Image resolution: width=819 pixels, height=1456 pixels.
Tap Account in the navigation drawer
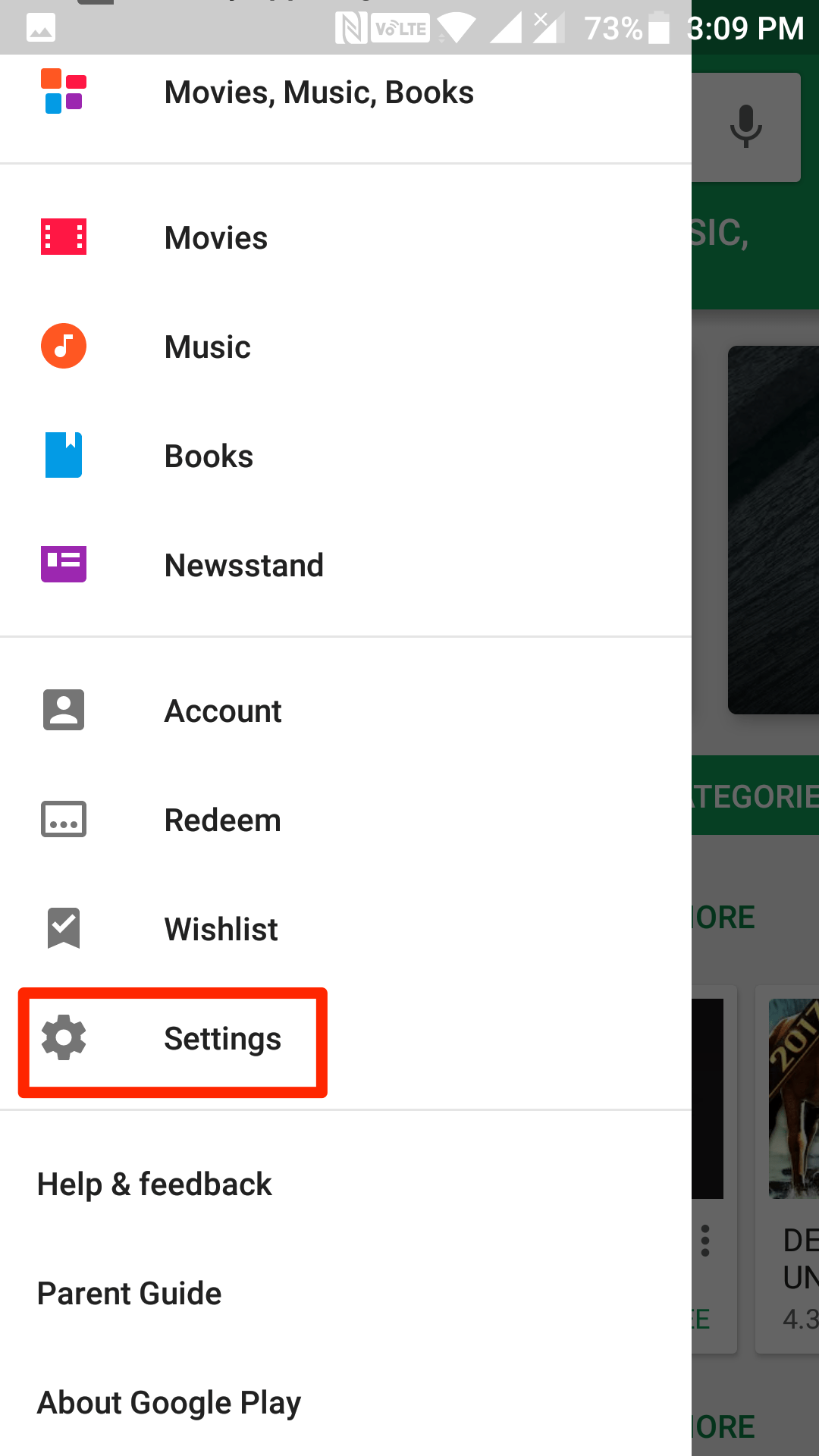(221, 710)
